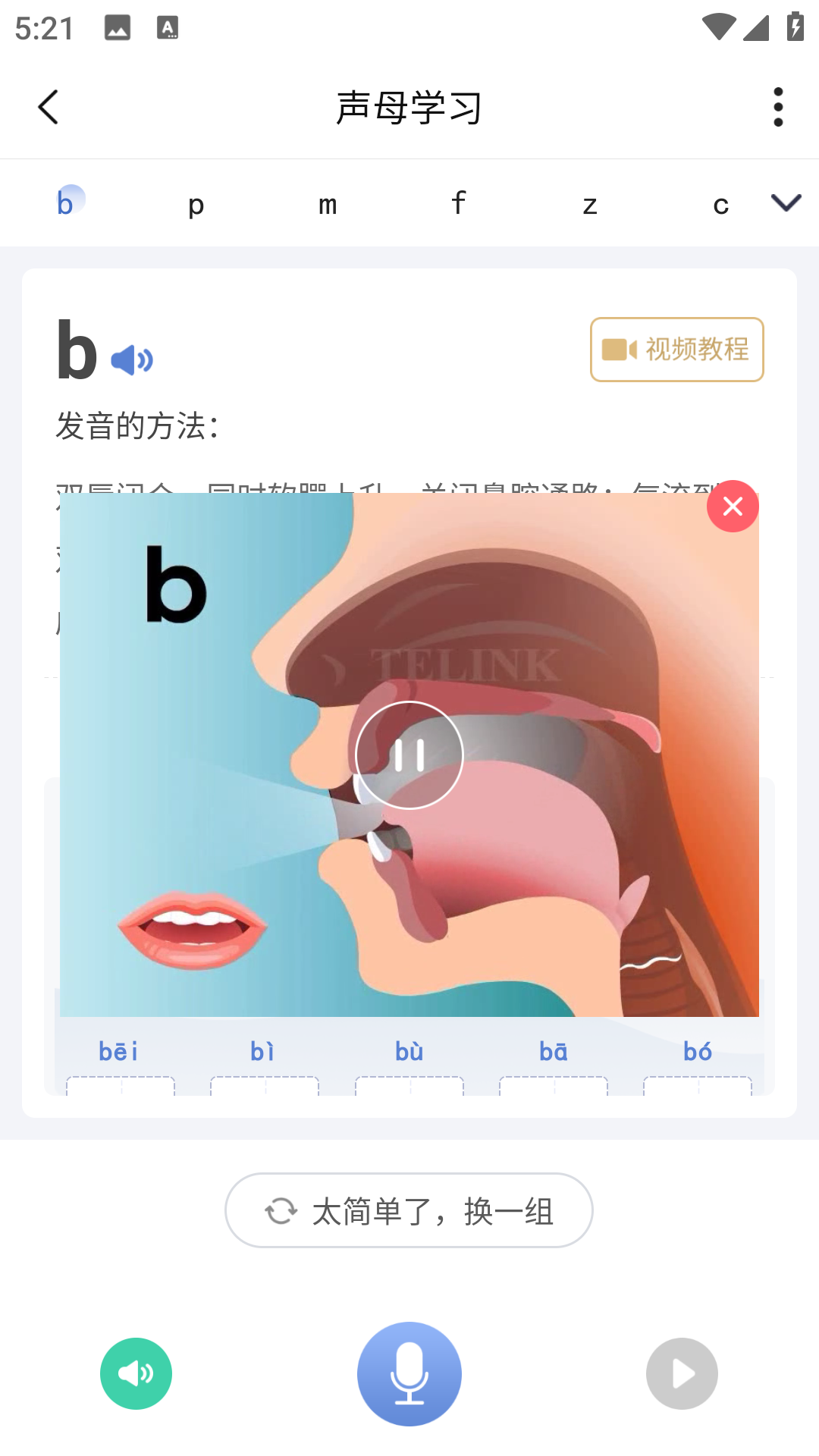Image resolution: width=819 pixels, height=1456 pixels.
Task: Pause the pronunciation animation video
Action: tap(409, 755)
